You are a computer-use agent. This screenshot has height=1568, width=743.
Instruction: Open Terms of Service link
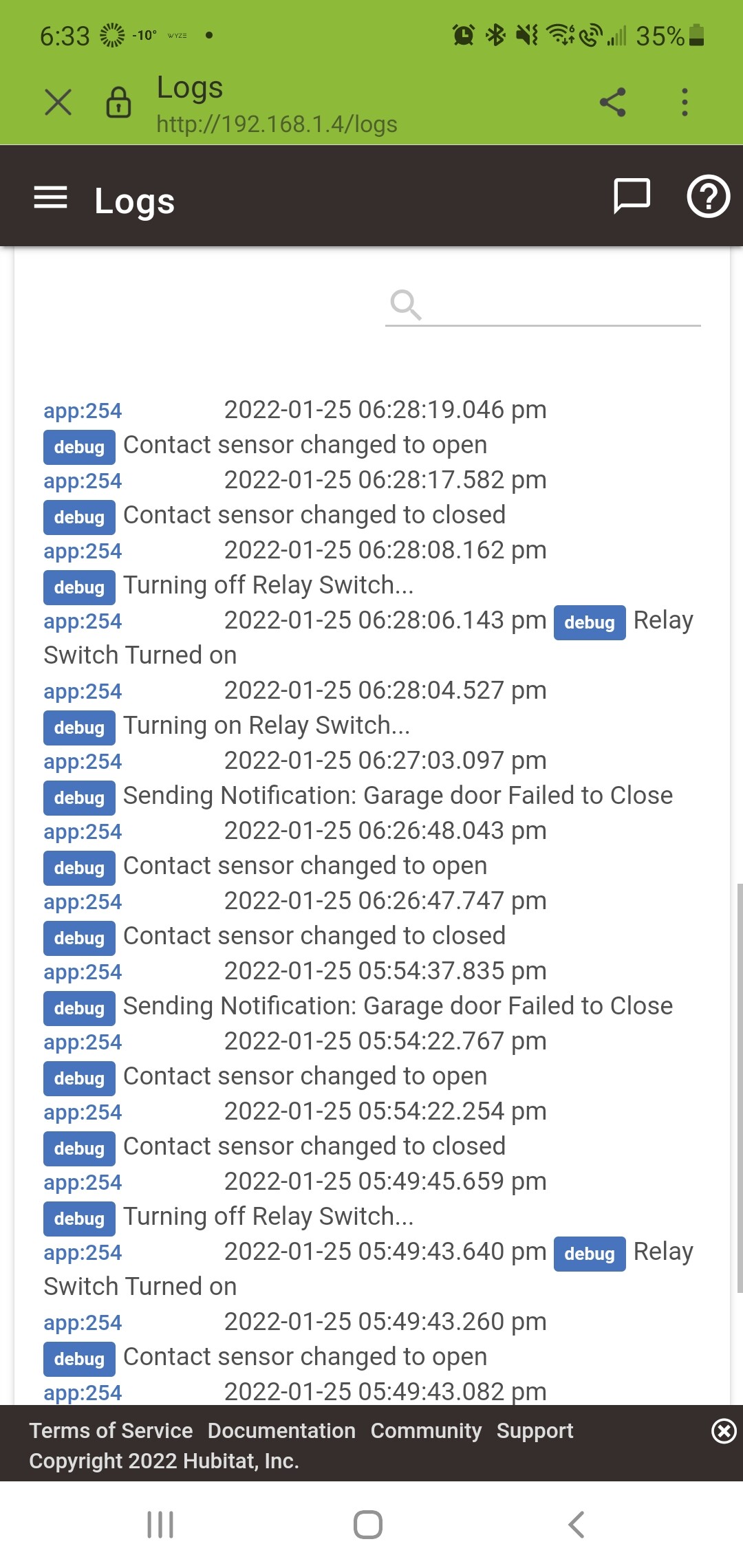pyautogui.click(x=111, y=1430)
